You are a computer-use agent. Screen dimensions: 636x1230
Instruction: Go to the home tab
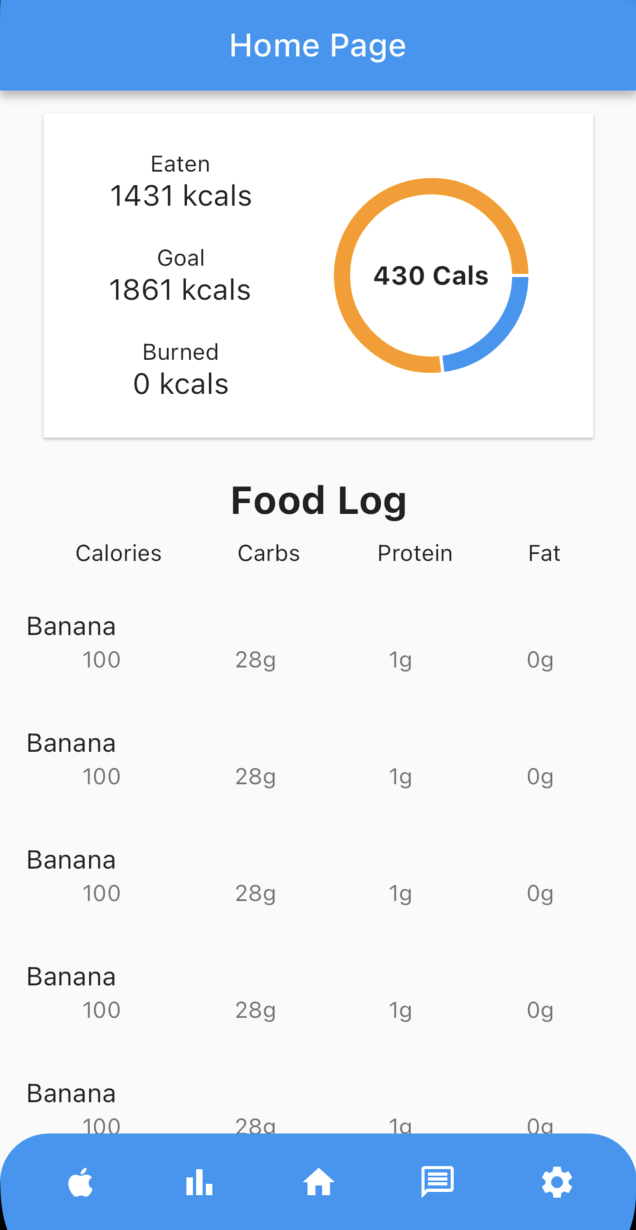(x=318, y=1183)
